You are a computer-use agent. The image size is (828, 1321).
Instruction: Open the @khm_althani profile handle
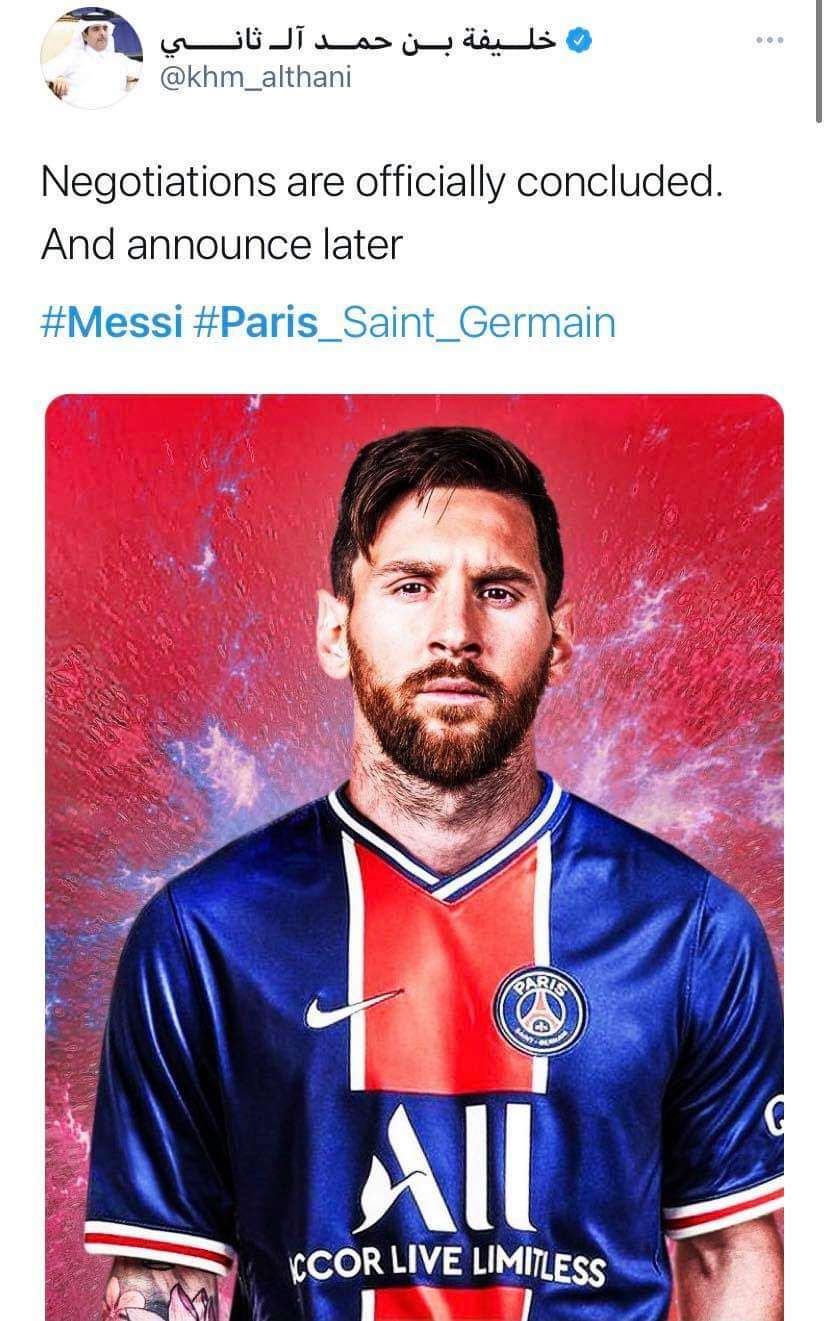[x=256, y=76]
